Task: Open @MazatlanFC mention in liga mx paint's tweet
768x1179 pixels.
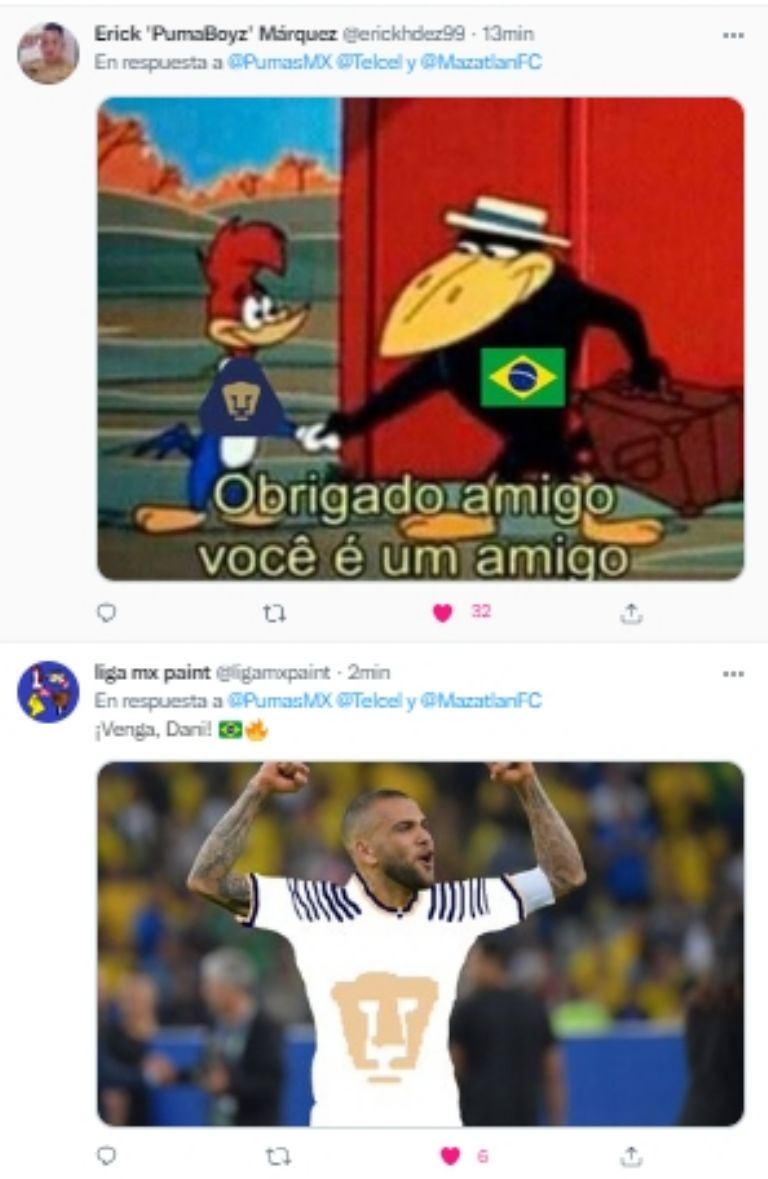Action: pos(481,701)
